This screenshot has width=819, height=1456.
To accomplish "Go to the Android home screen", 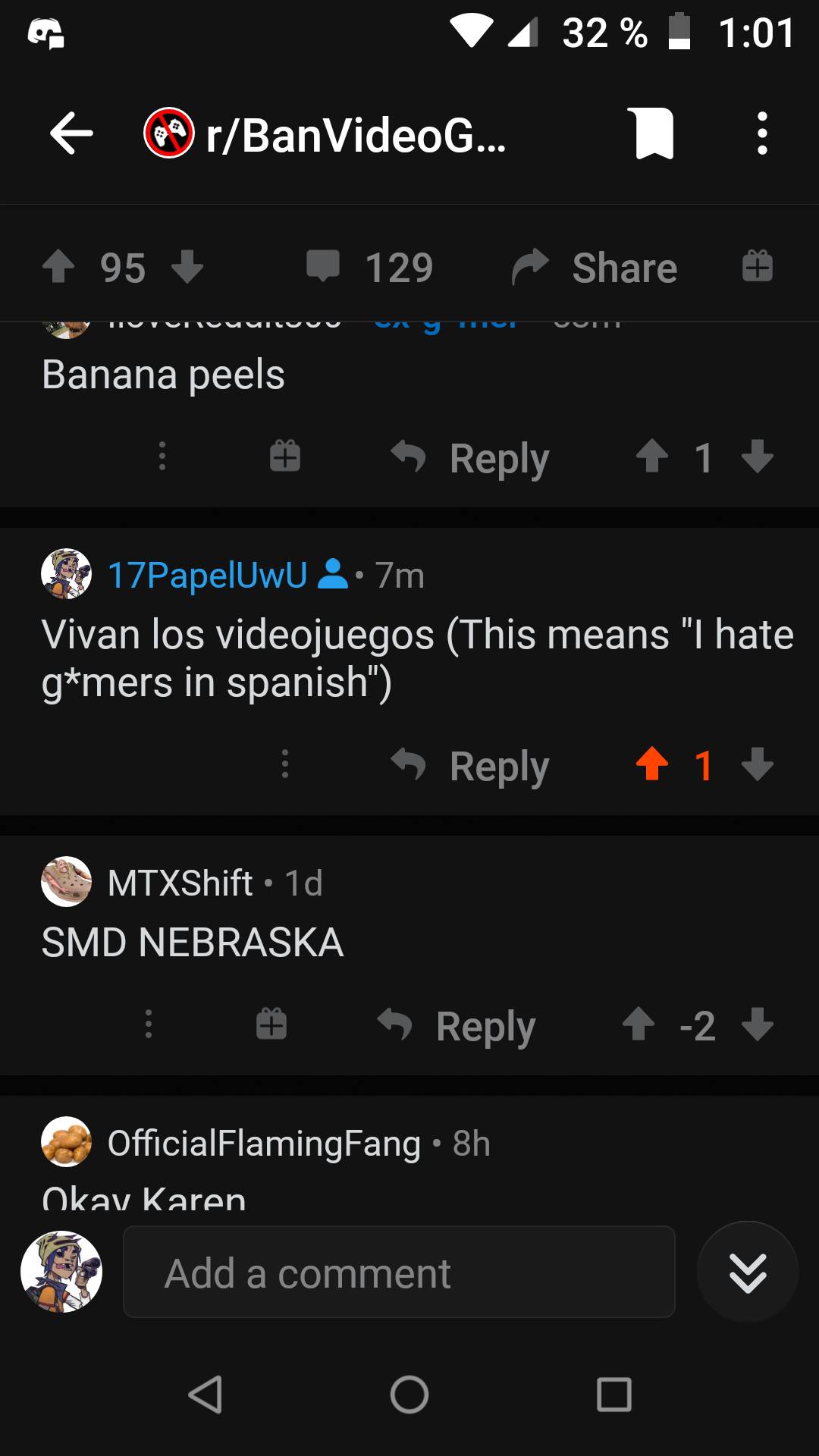I will click(x=409, y=1394).
